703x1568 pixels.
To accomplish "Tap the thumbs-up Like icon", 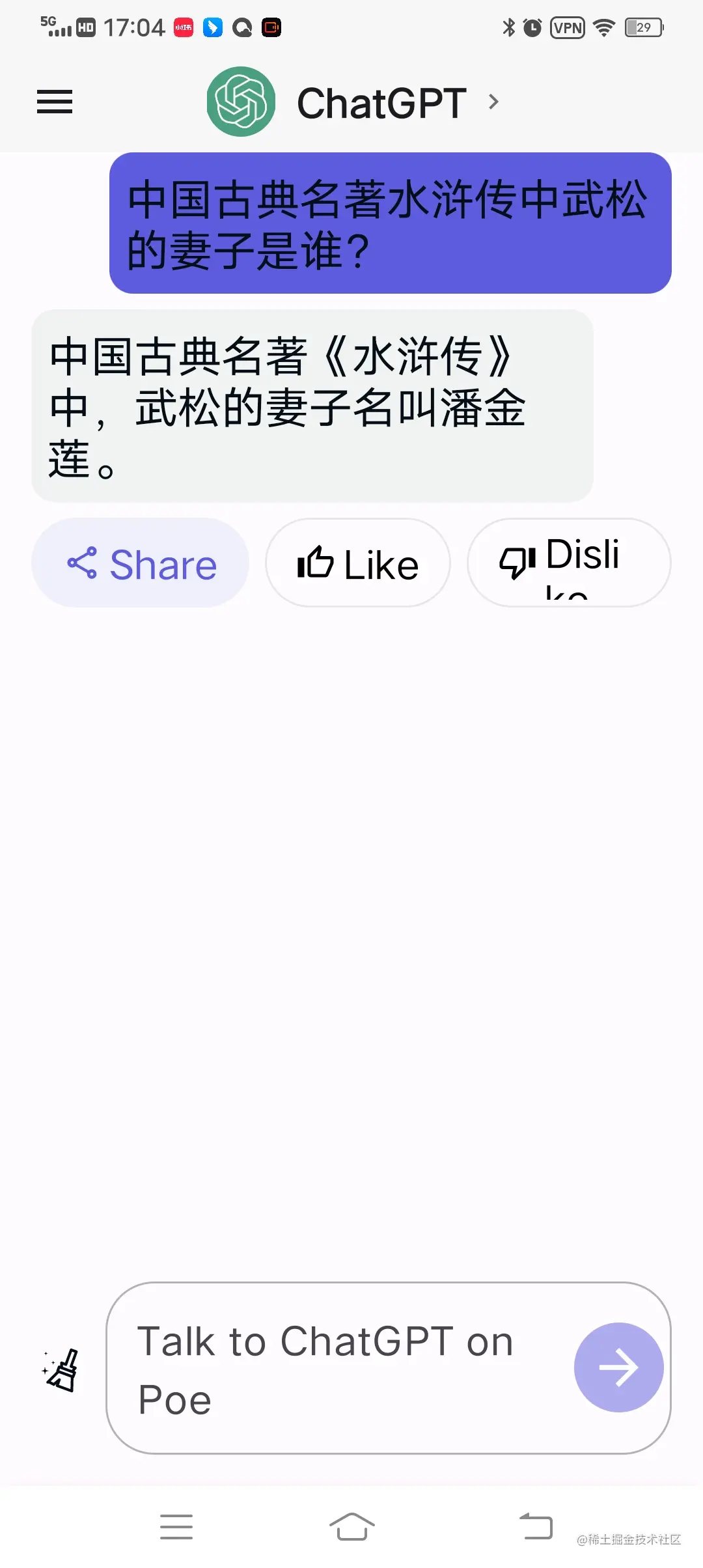I will pos(317,563).
